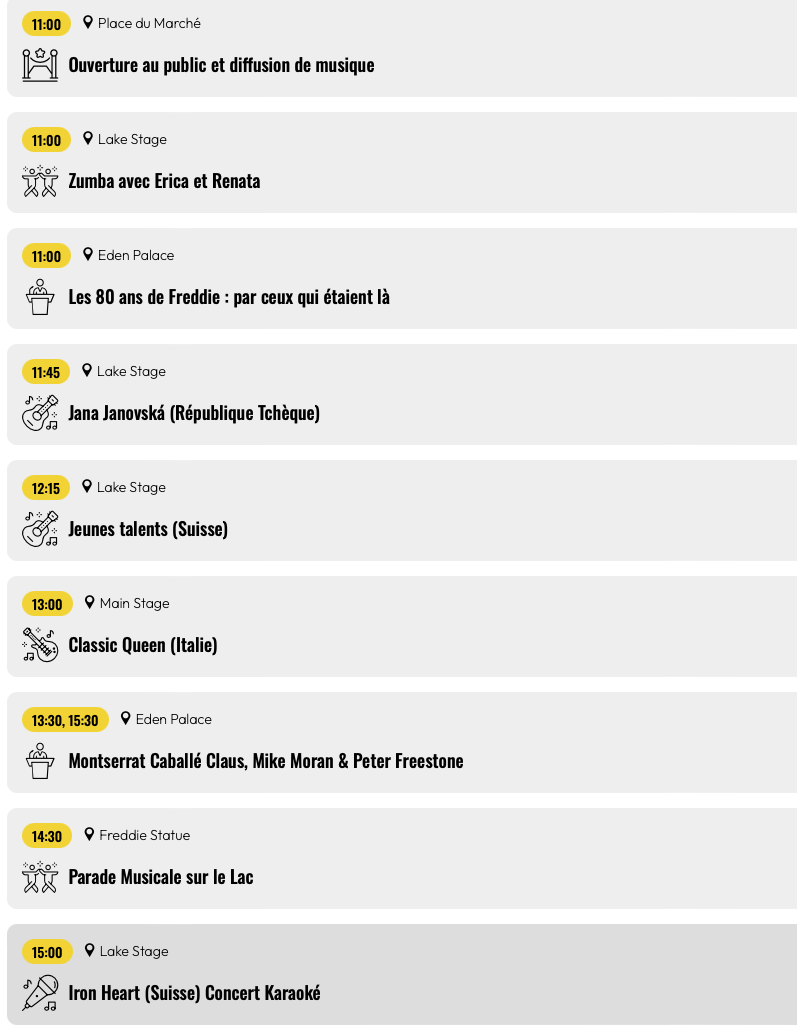Open Jana Janovská concert details

coord(401,394)
